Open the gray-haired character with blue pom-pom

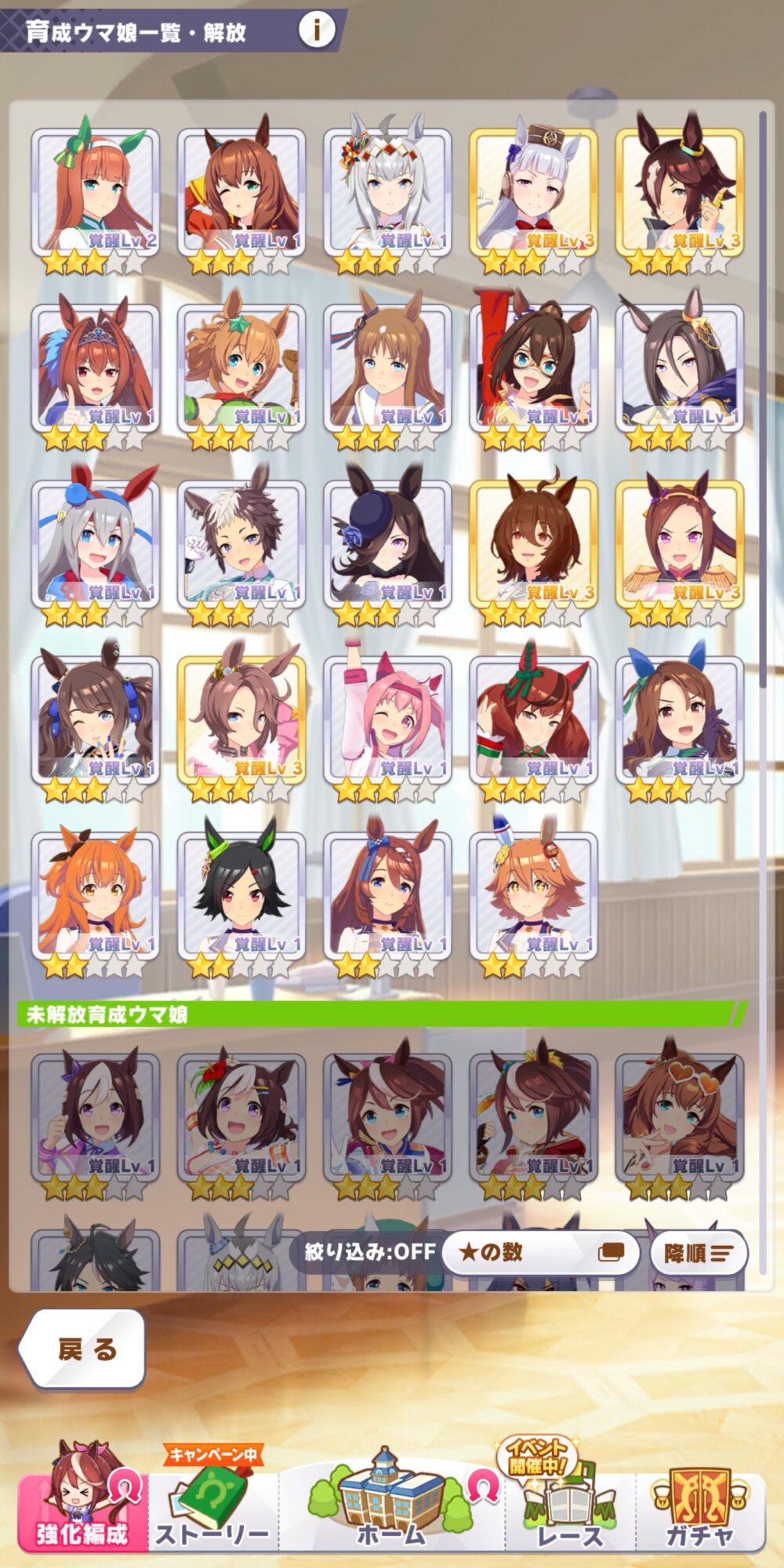point(96,547)
